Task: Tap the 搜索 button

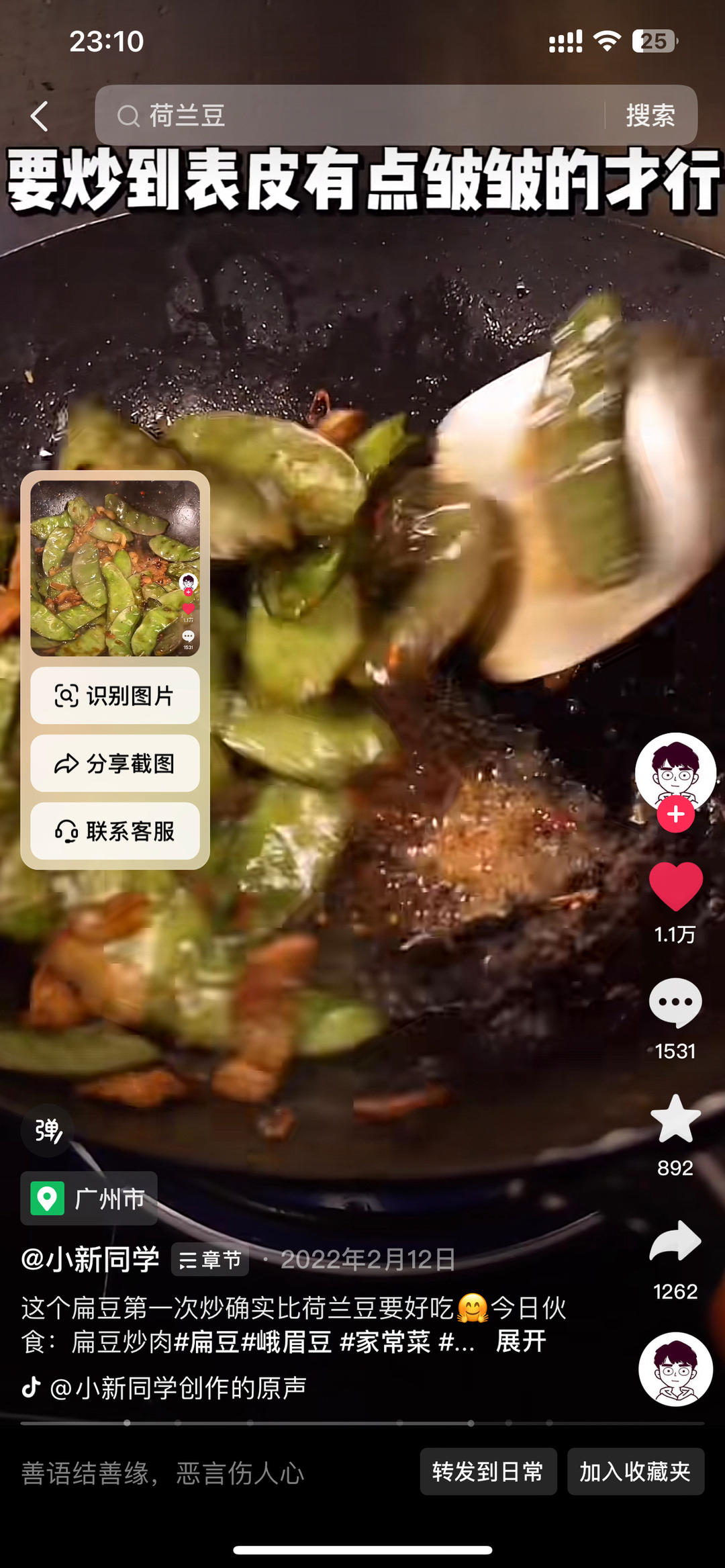Action: pos(650,116)
